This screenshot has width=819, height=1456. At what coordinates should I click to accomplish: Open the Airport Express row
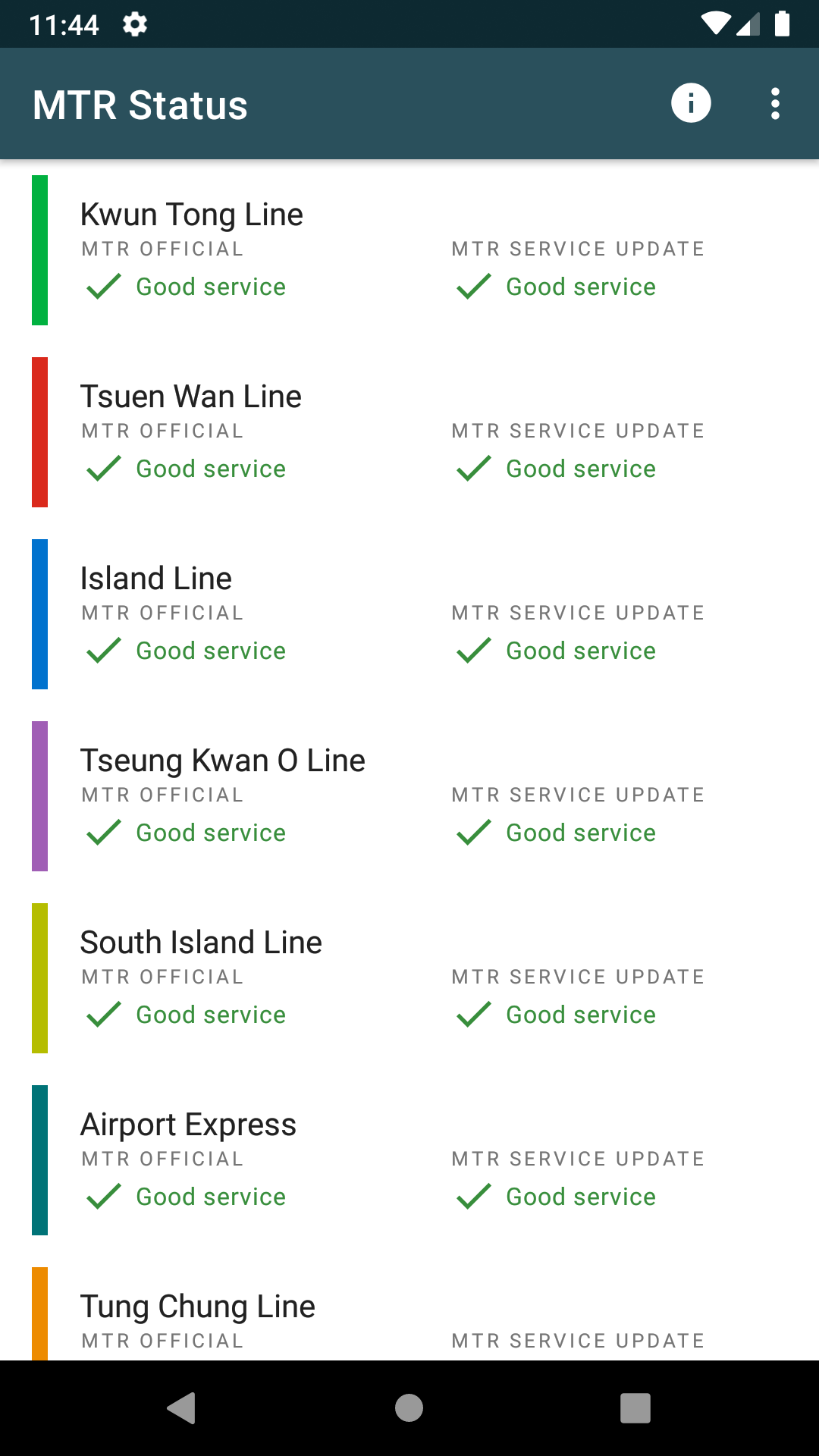pos(409,1160)
